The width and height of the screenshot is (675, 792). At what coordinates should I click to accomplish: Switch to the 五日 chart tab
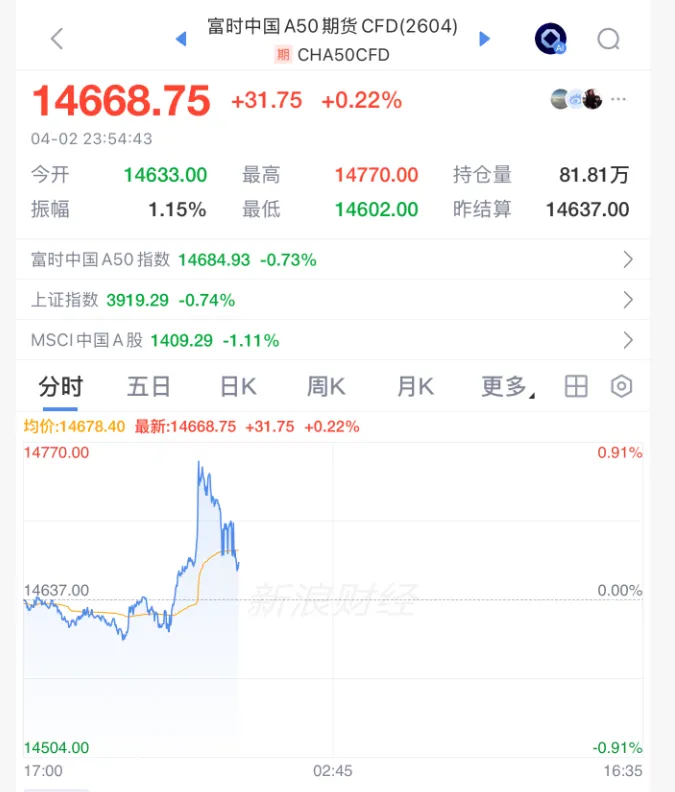coord(148,387)
